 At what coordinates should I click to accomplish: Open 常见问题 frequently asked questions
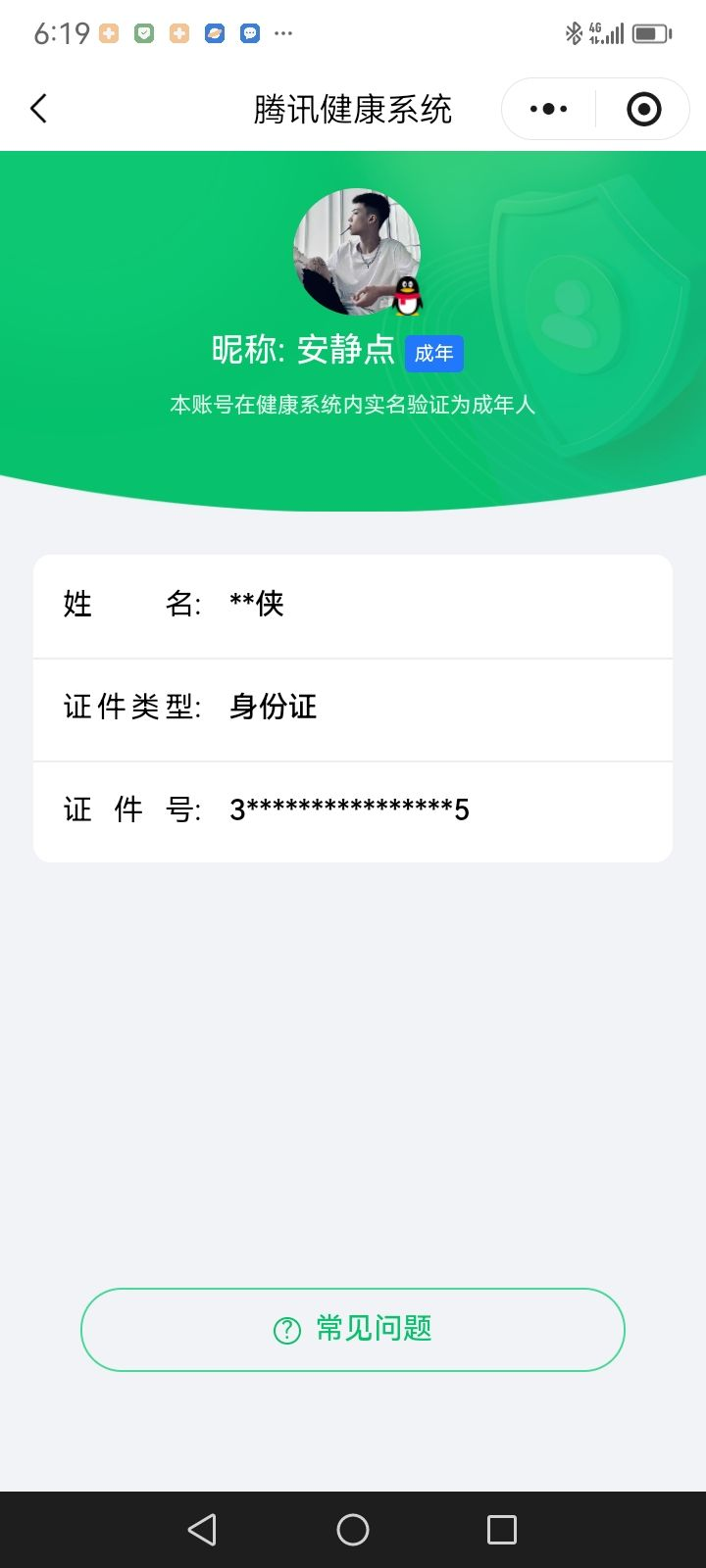[x=353, y=1330]
